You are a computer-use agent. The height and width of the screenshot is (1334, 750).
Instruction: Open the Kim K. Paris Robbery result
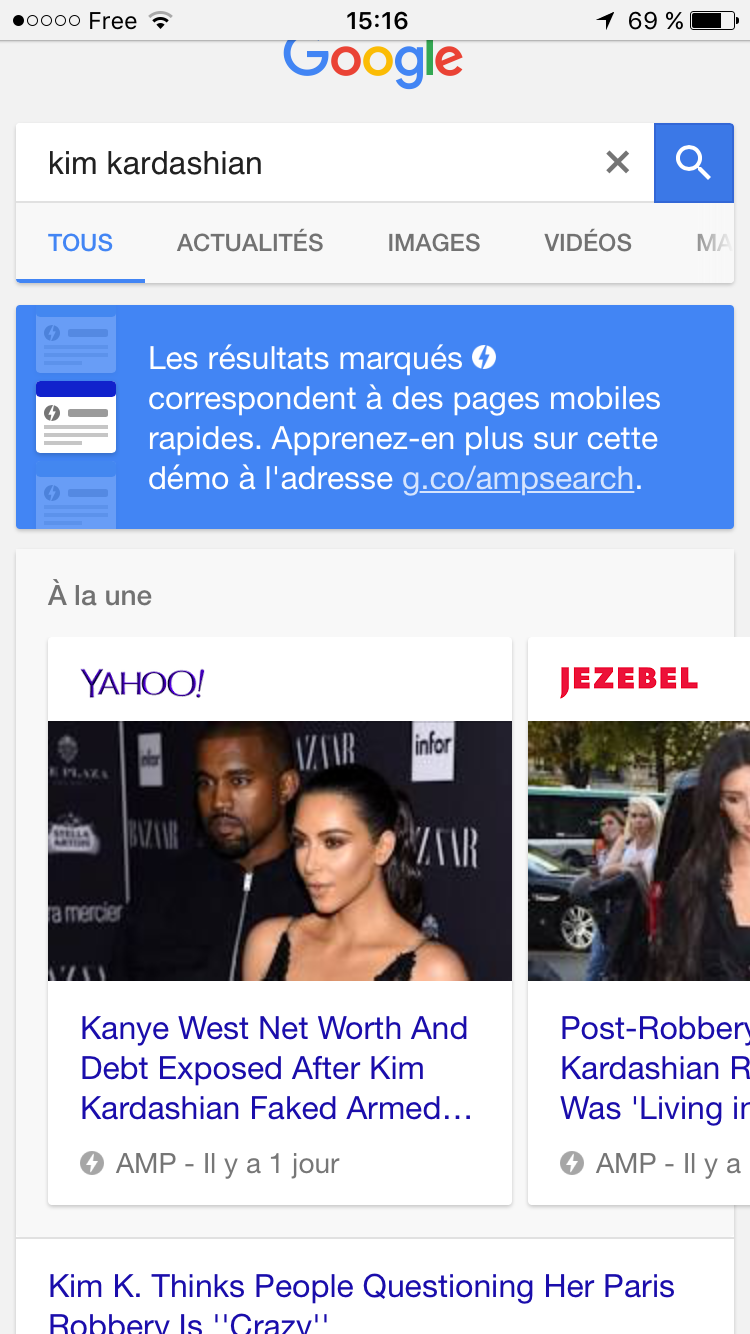click(360, 1300)
